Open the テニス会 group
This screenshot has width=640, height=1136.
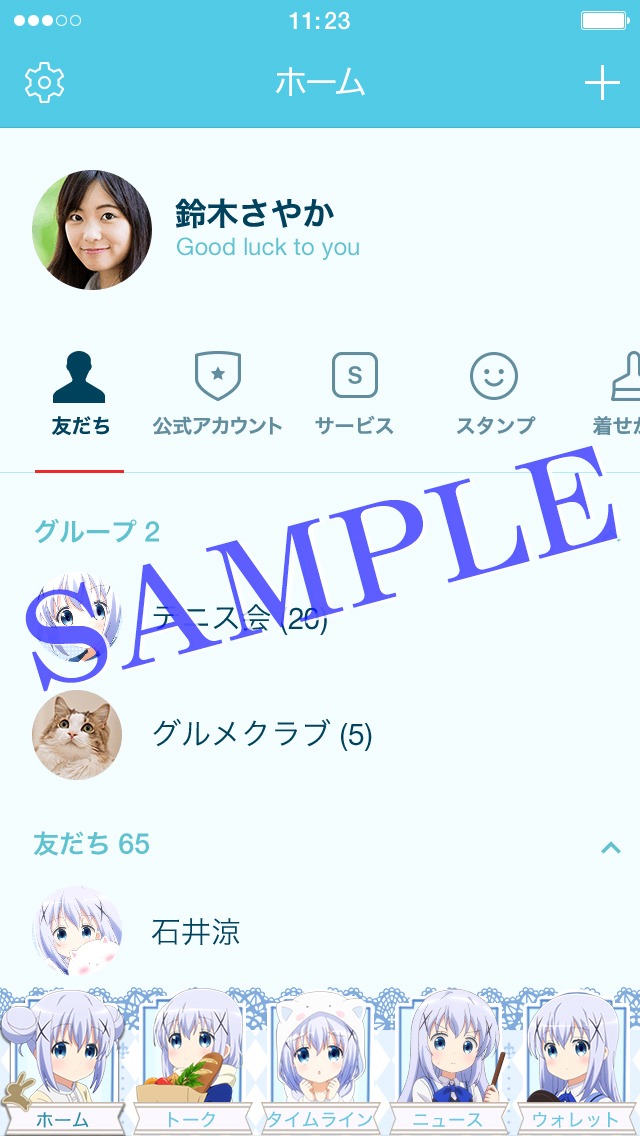[x=240, y=620]
